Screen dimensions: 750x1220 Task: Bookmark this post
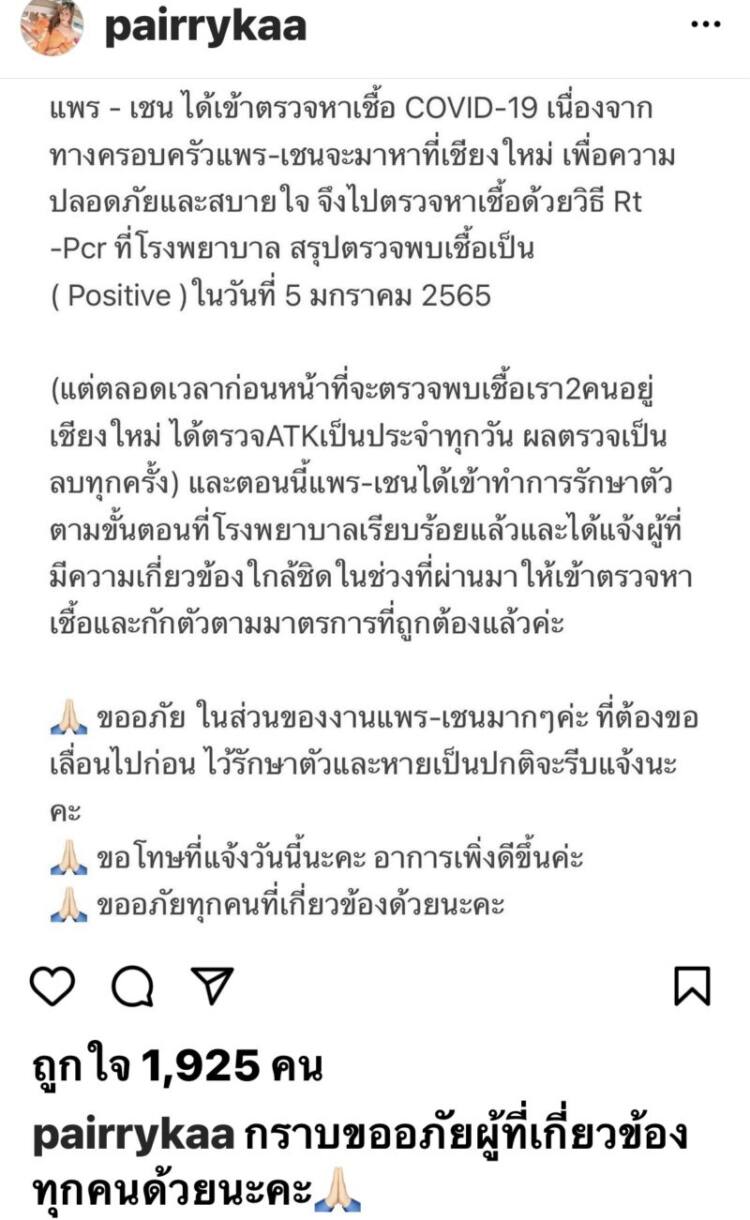click(692, 986)
